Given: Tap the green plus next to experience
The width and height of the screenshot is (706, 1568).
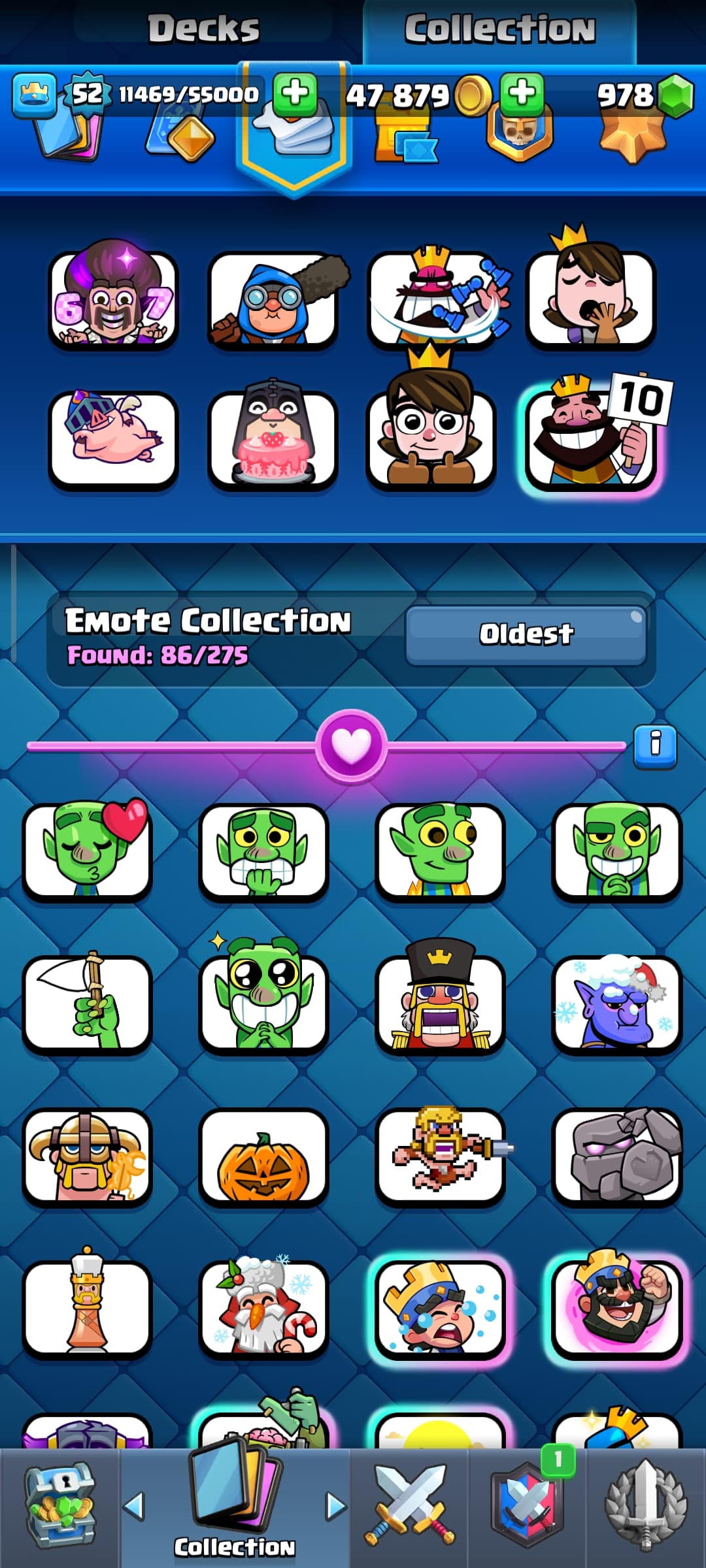Looking at the screenshot, I should [295, 93].
